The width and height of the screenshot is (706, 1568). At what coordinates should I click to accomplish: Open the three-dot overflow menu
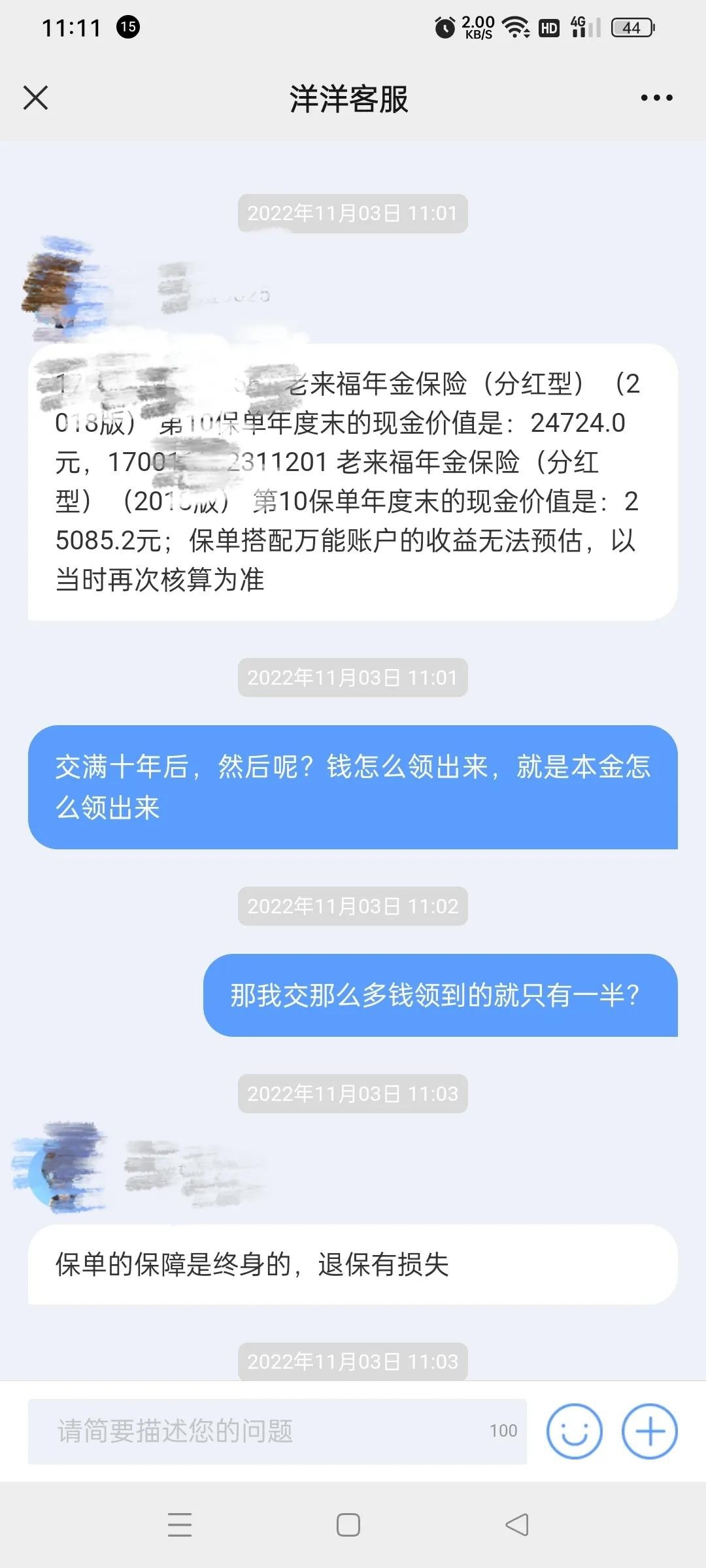pos(656,98)
